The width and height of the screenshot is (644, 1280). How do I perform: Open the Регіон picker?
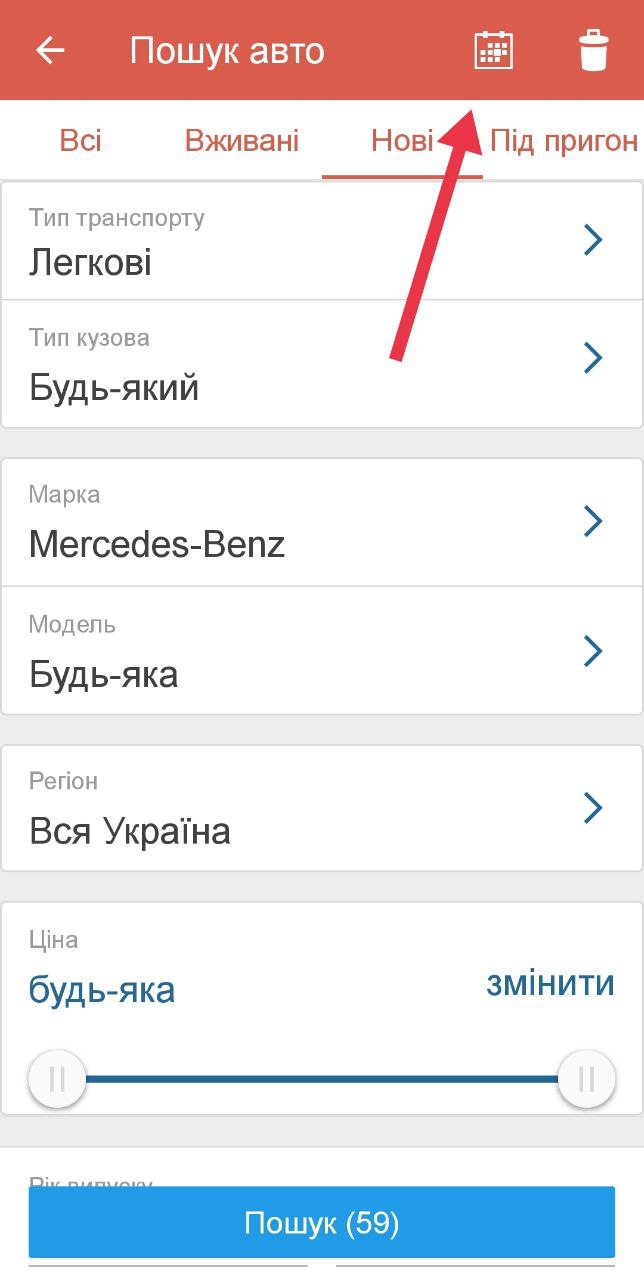322,808
